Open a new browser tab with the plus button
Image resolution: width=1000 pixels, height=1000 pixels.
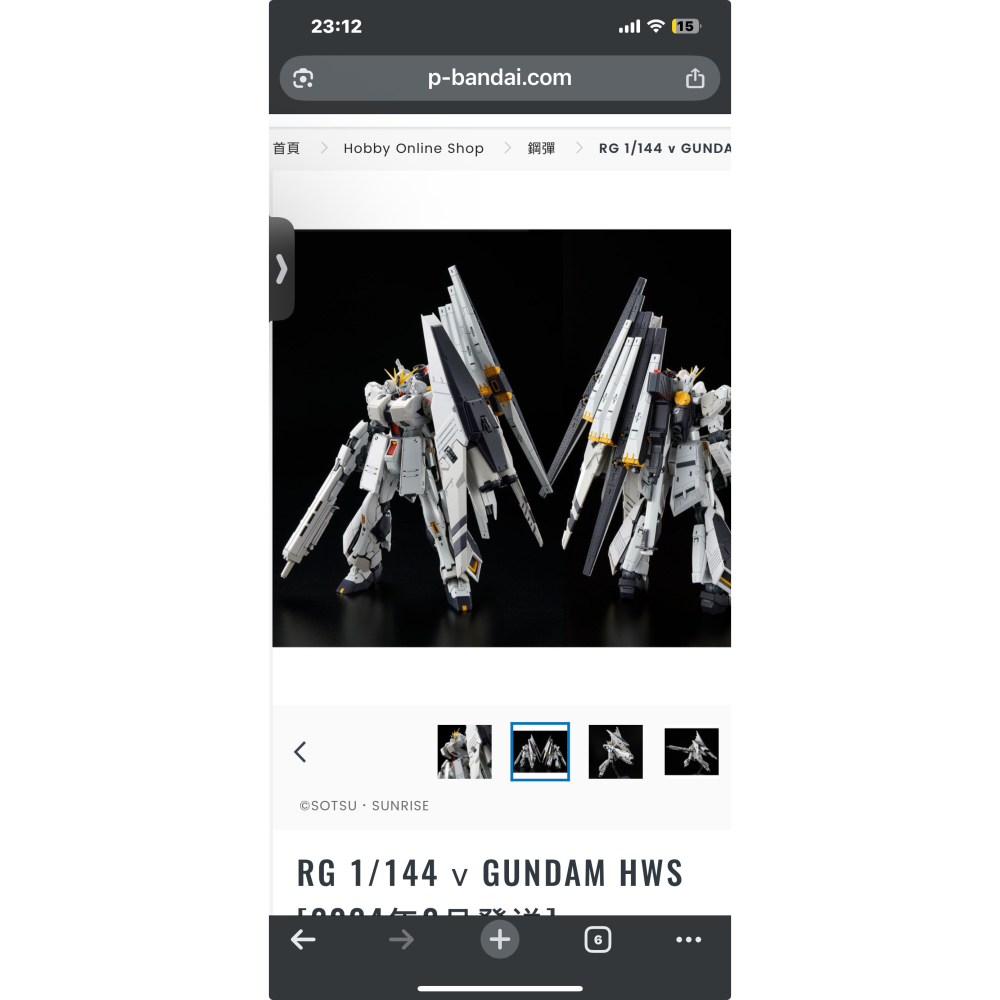coord(500,940)
